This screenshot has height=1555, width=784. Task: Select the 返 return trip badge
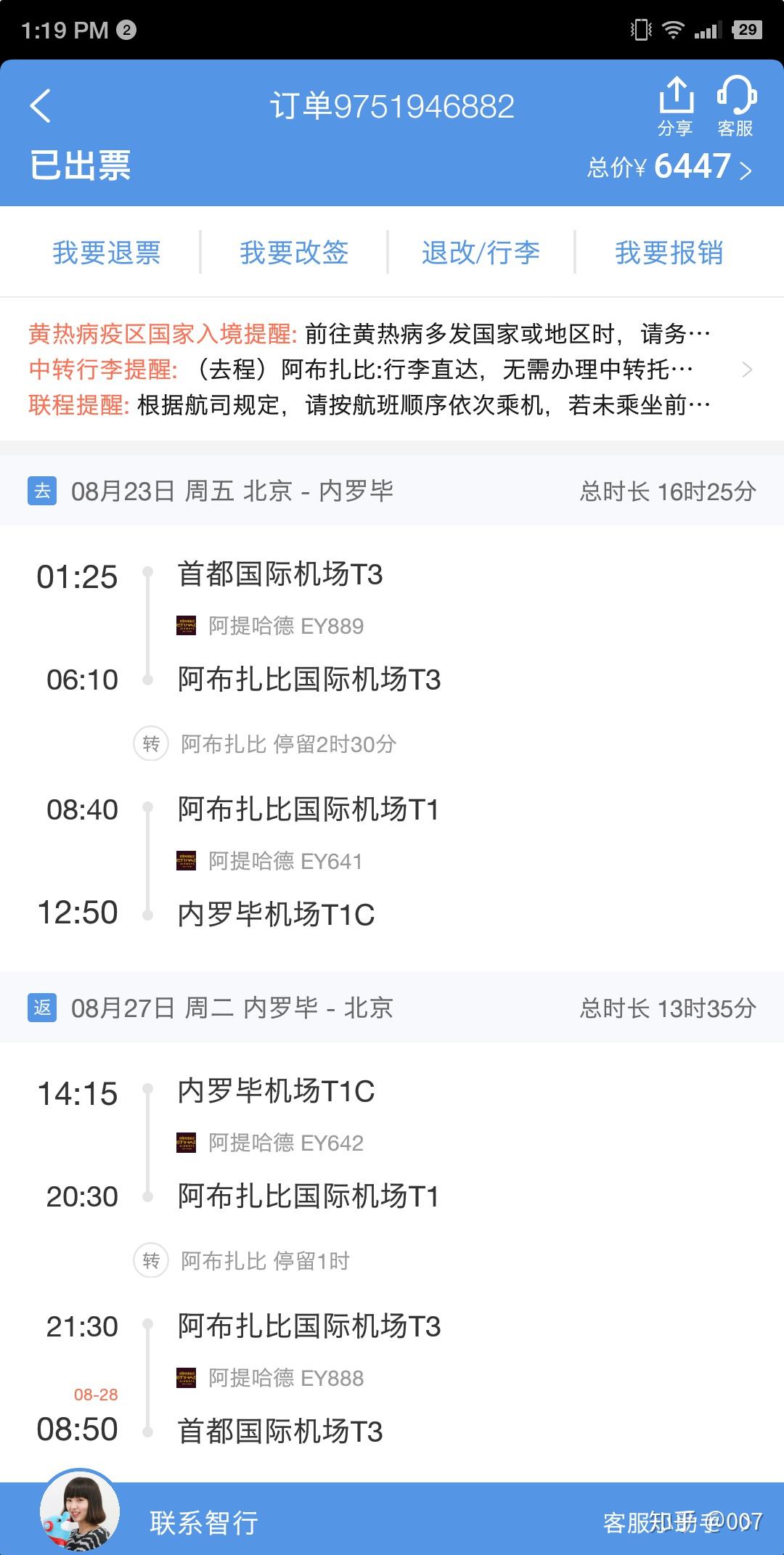[42, 1008]
